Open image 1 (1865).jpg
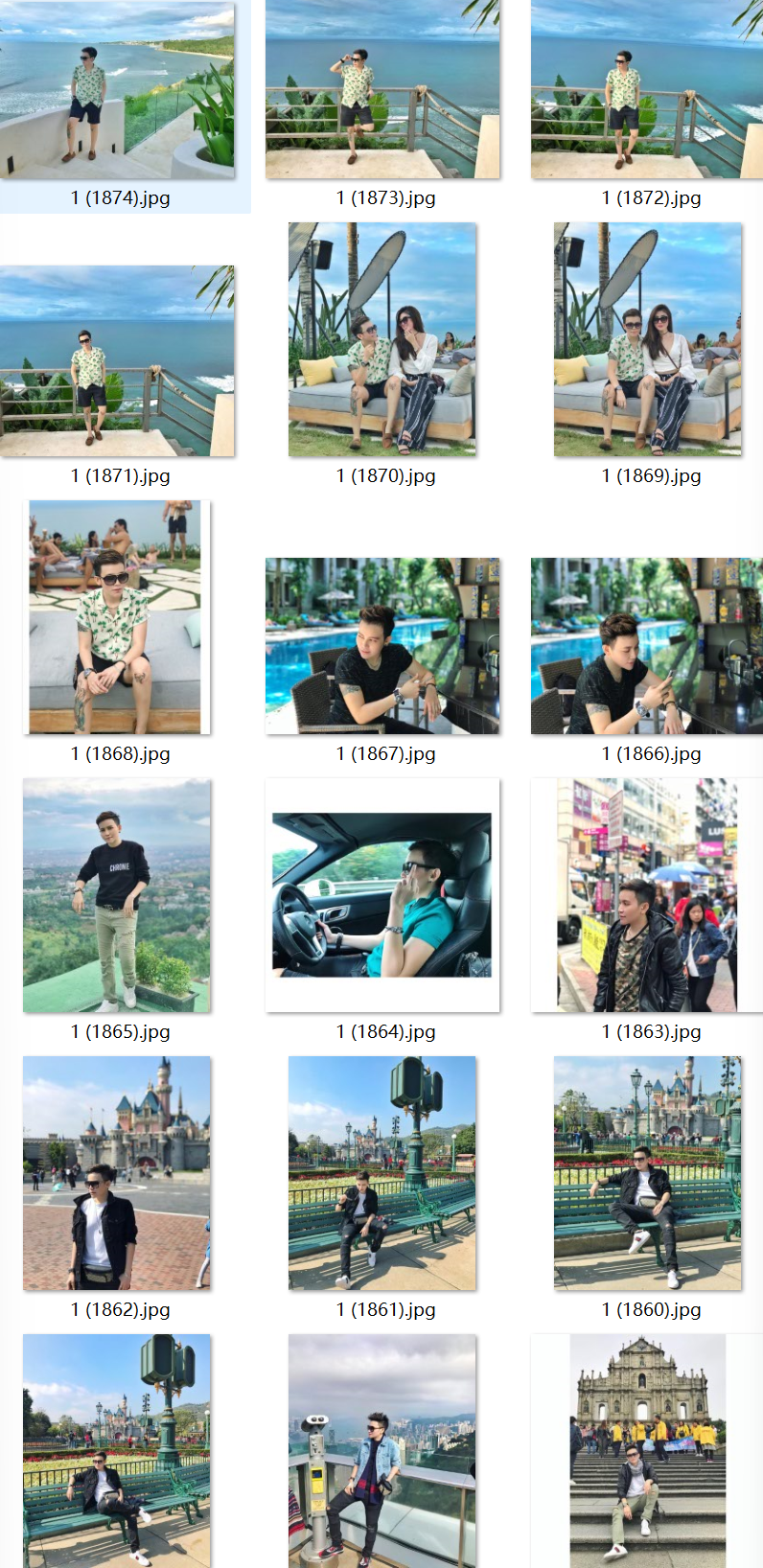 [x=117, y=895]
